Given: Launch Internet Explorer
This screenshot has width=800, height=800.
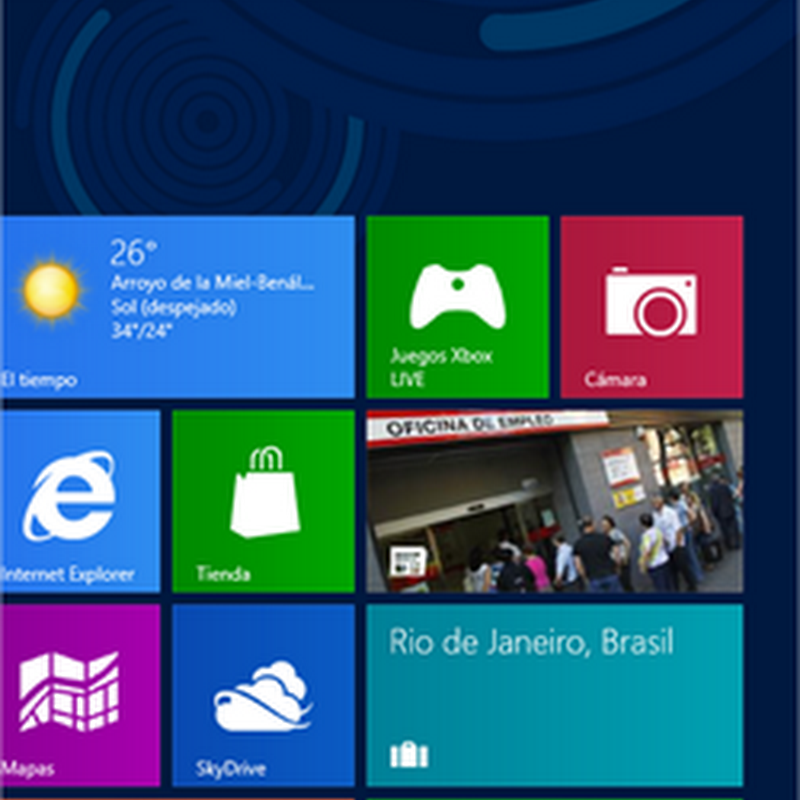Looking at the screenshot, I should pyautogui.click(x=80, y=501).
